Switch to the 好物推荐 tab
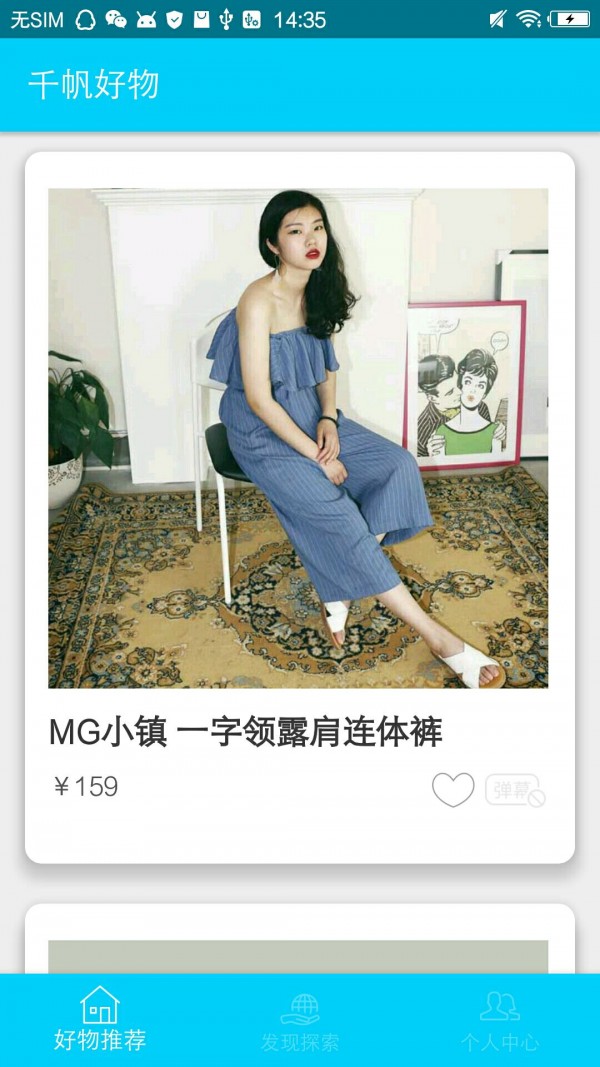This screenshot has width=600, height=1067. click(100, 1020)
